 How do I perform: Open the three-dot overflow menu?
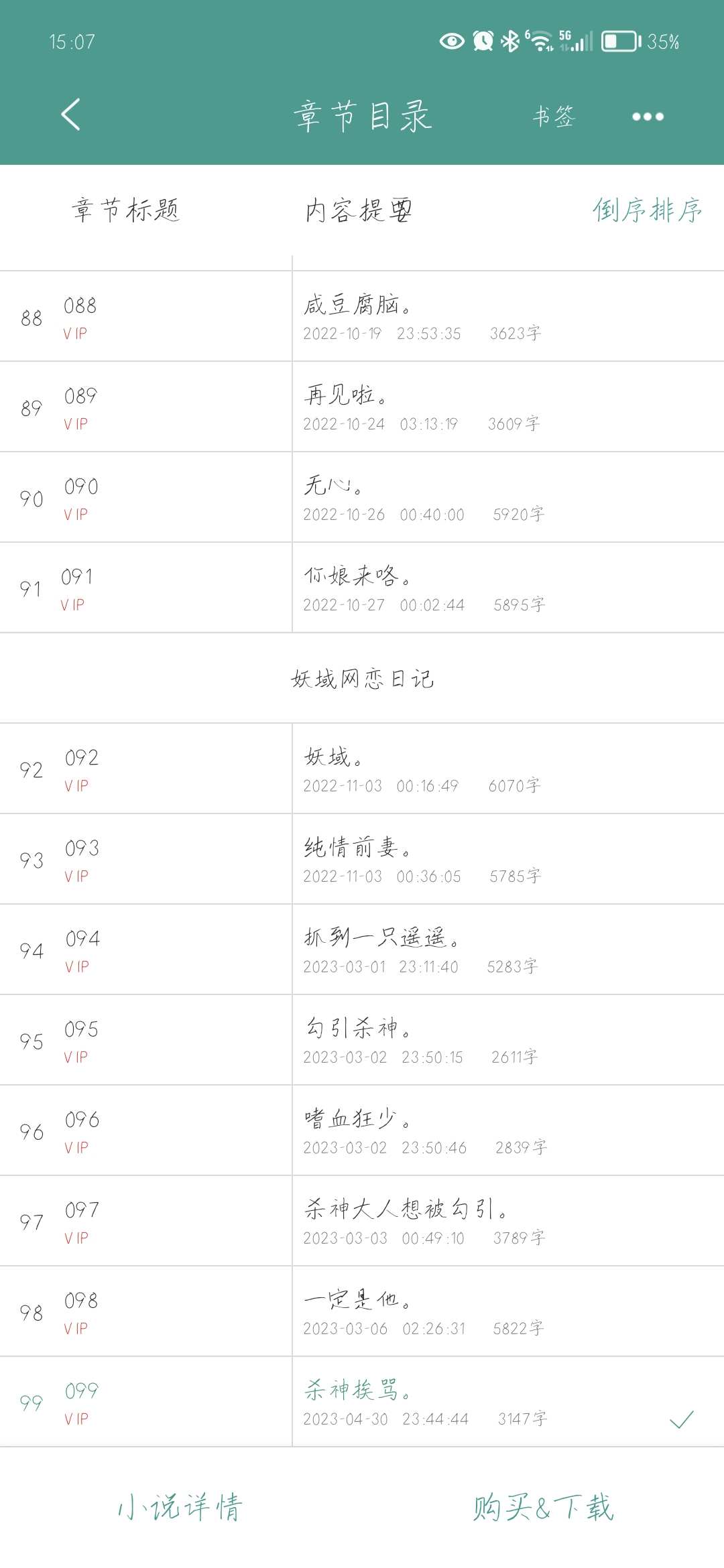(x=648, y=117)
